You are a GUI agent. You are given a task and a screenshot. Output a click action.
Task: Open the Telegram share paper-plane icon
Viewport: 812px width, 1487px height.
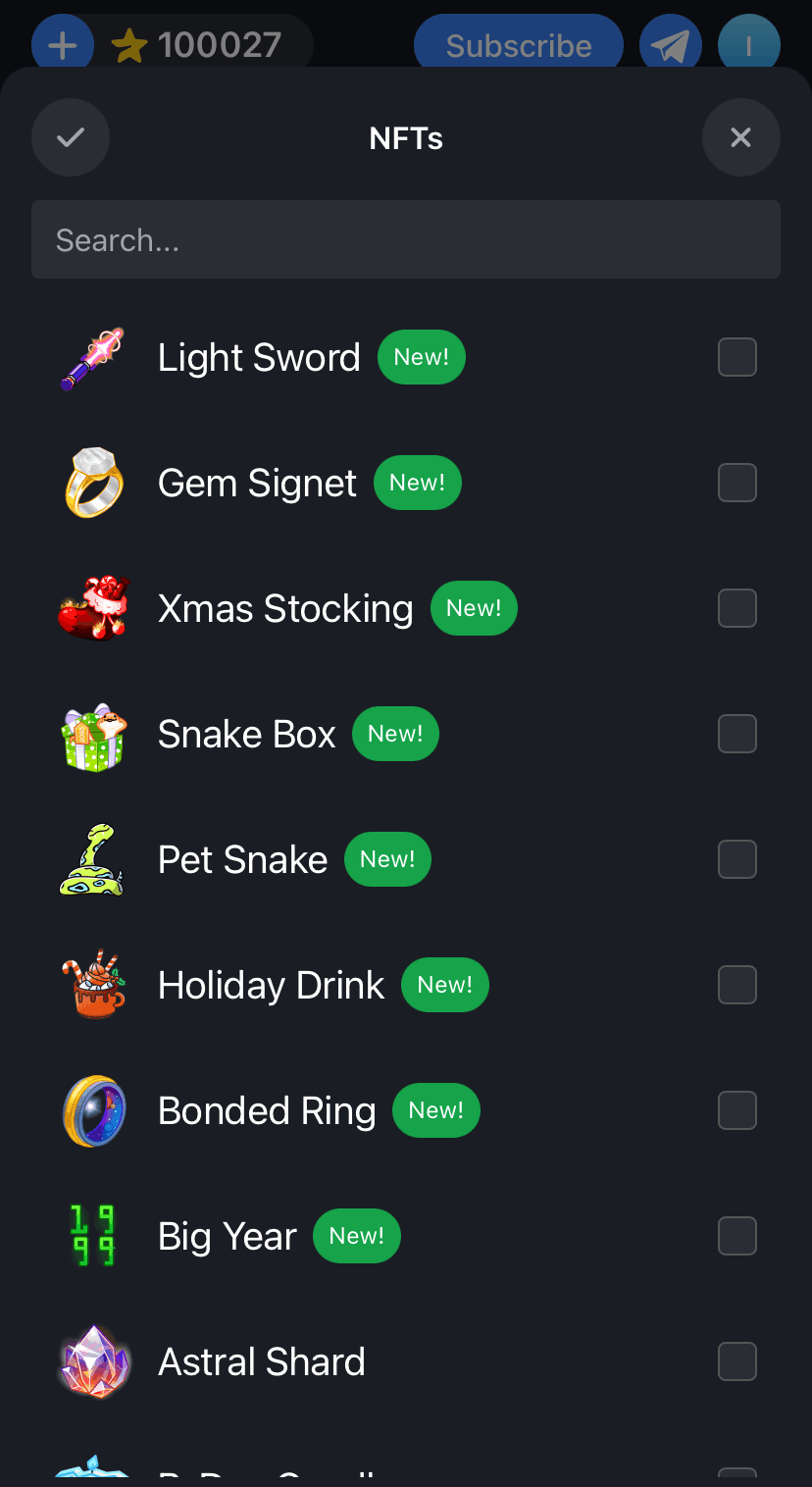point(671,43)
